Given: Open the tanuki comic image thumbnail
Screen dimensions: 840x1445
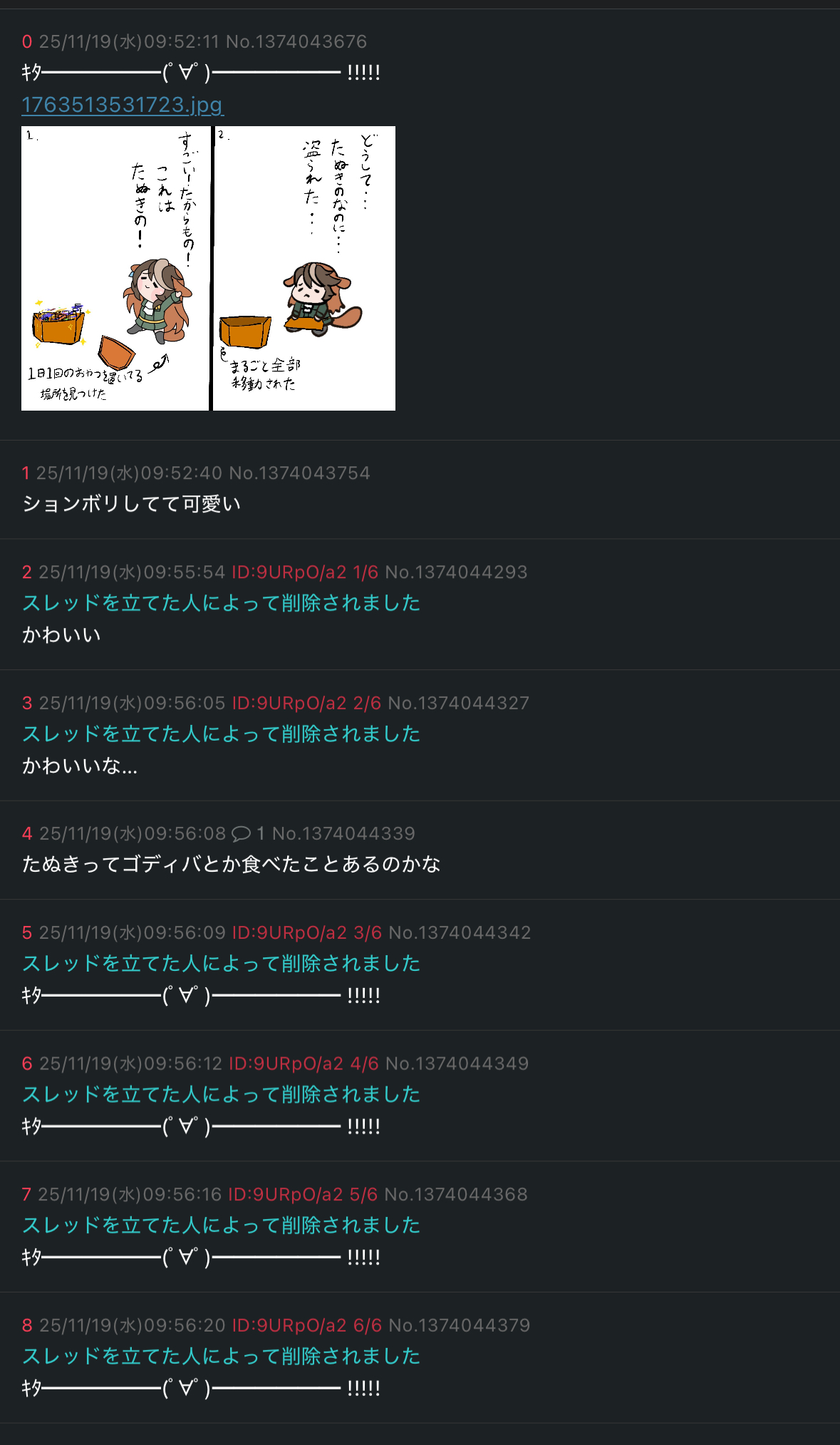Looking at the screenshot, I should click(x=208, y=268).
